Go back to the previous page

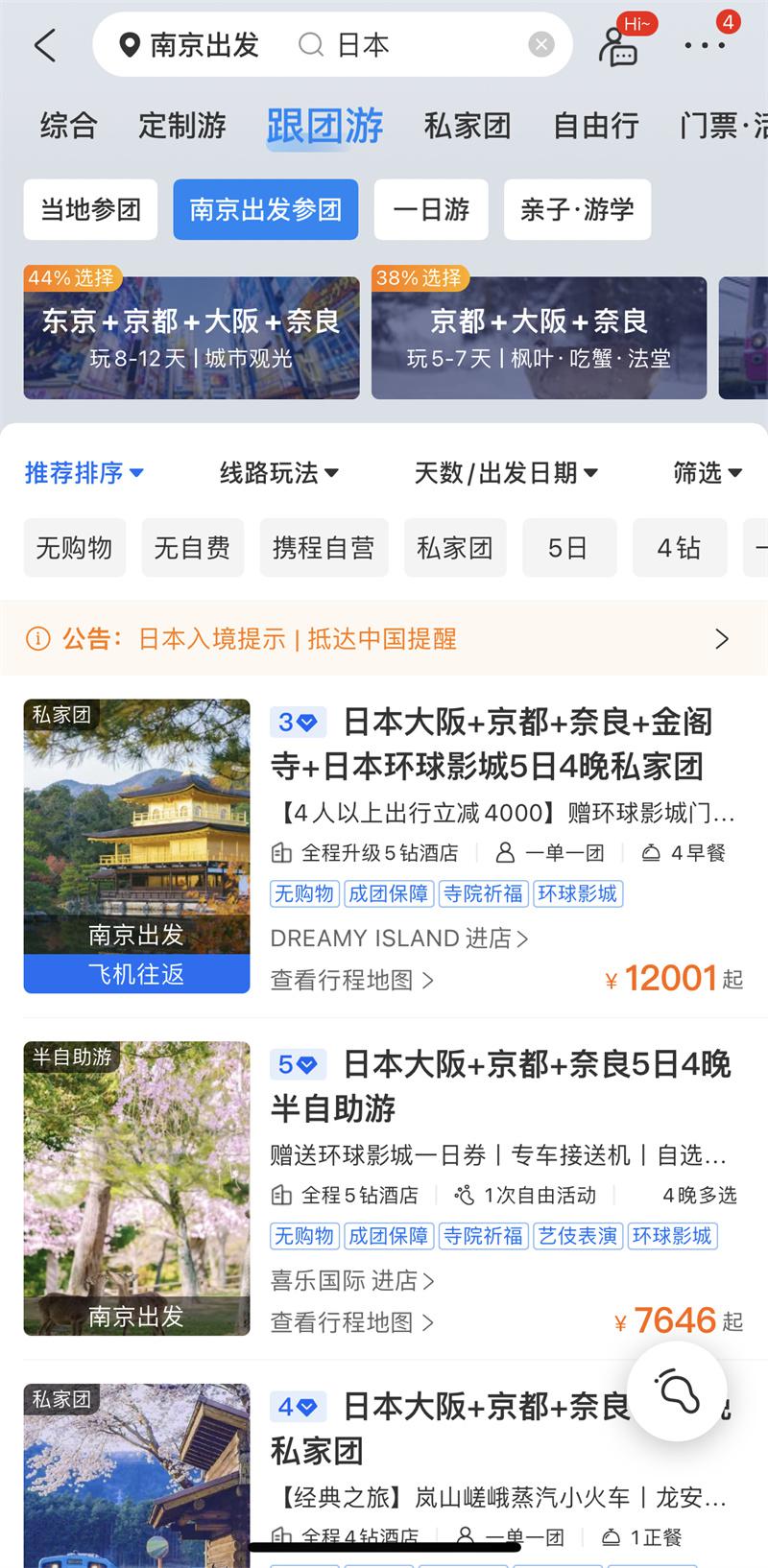click(x=45, y=45)
